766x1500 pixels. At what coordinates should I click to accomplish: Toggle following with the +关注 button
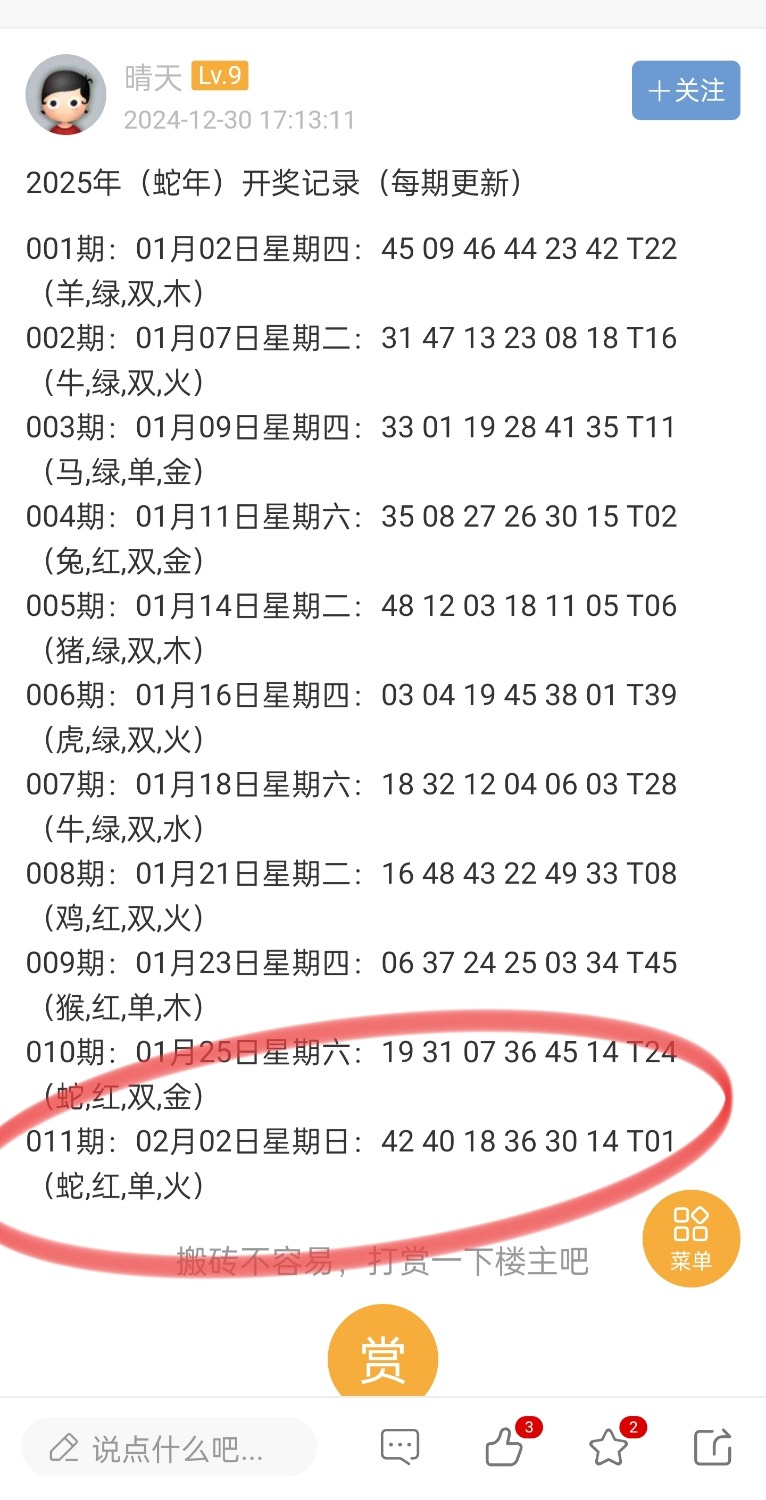(686, 91)
